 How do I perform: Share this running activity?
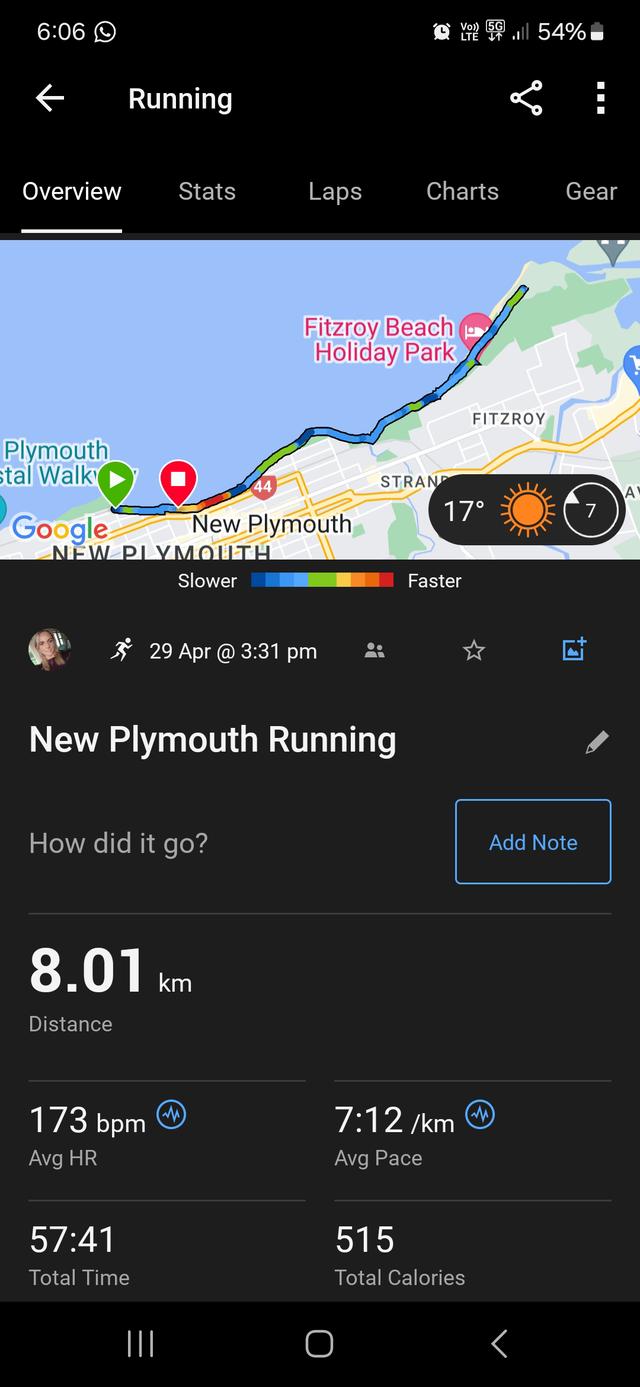click(526, 98)
